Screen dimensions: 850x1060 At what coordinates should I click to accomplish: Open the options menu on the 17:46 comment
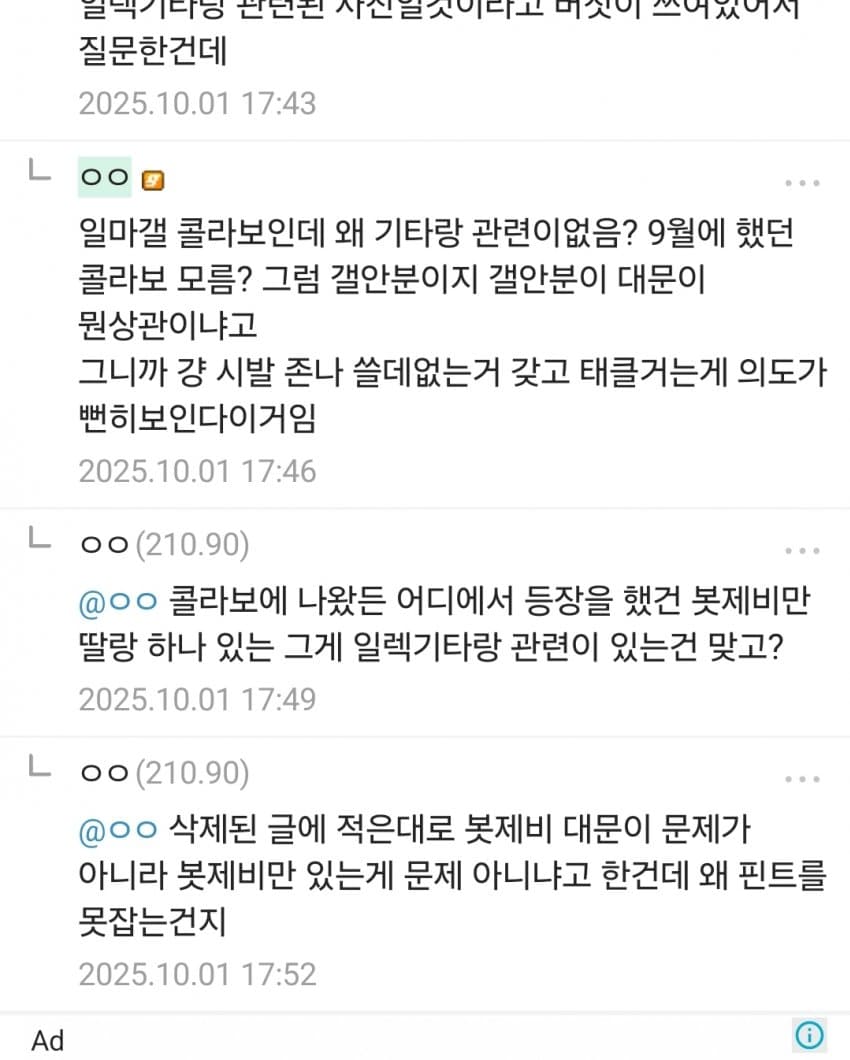coord(802,183)
